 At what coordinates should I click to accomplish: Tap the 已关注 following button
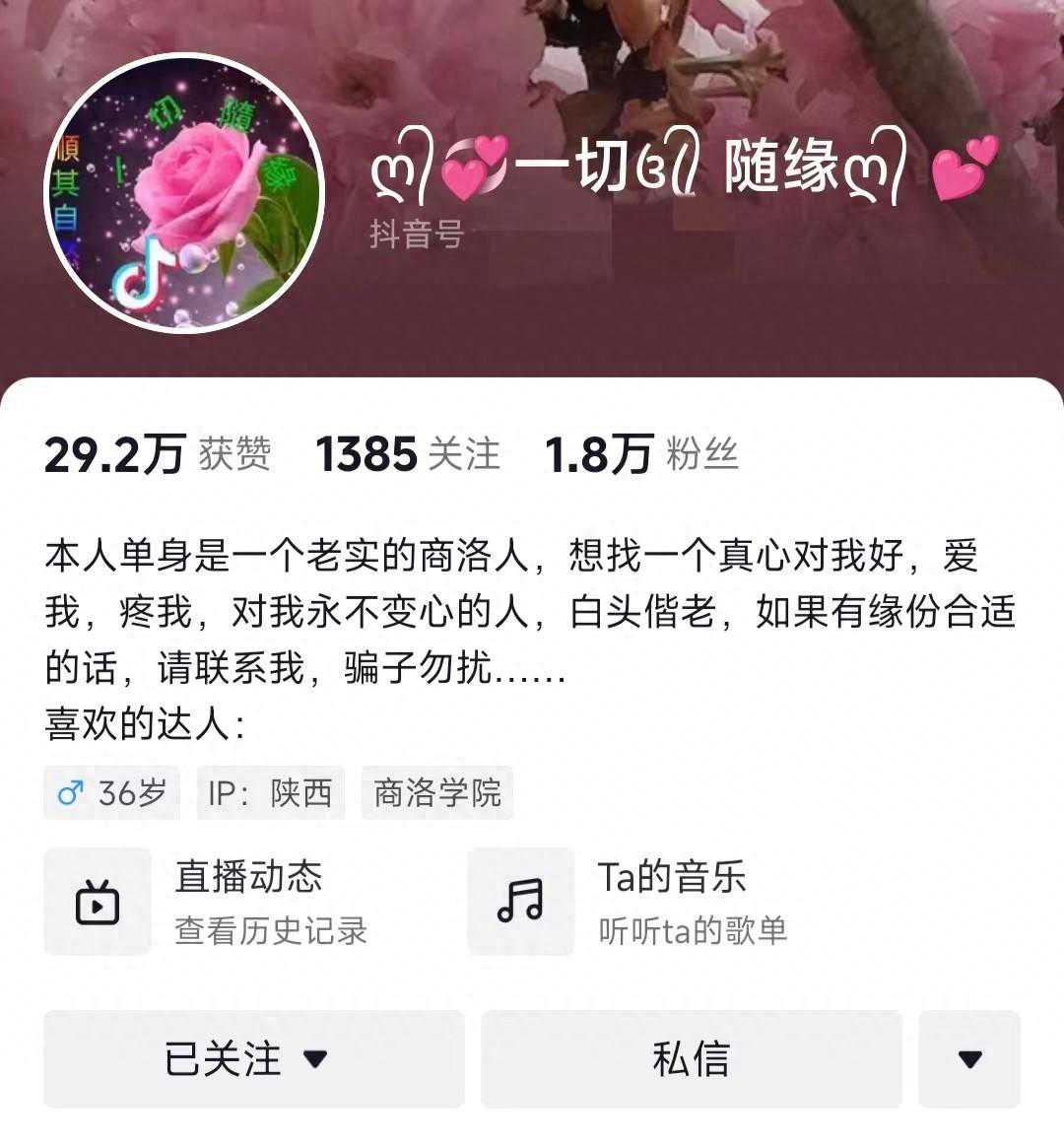[253, 1059]
